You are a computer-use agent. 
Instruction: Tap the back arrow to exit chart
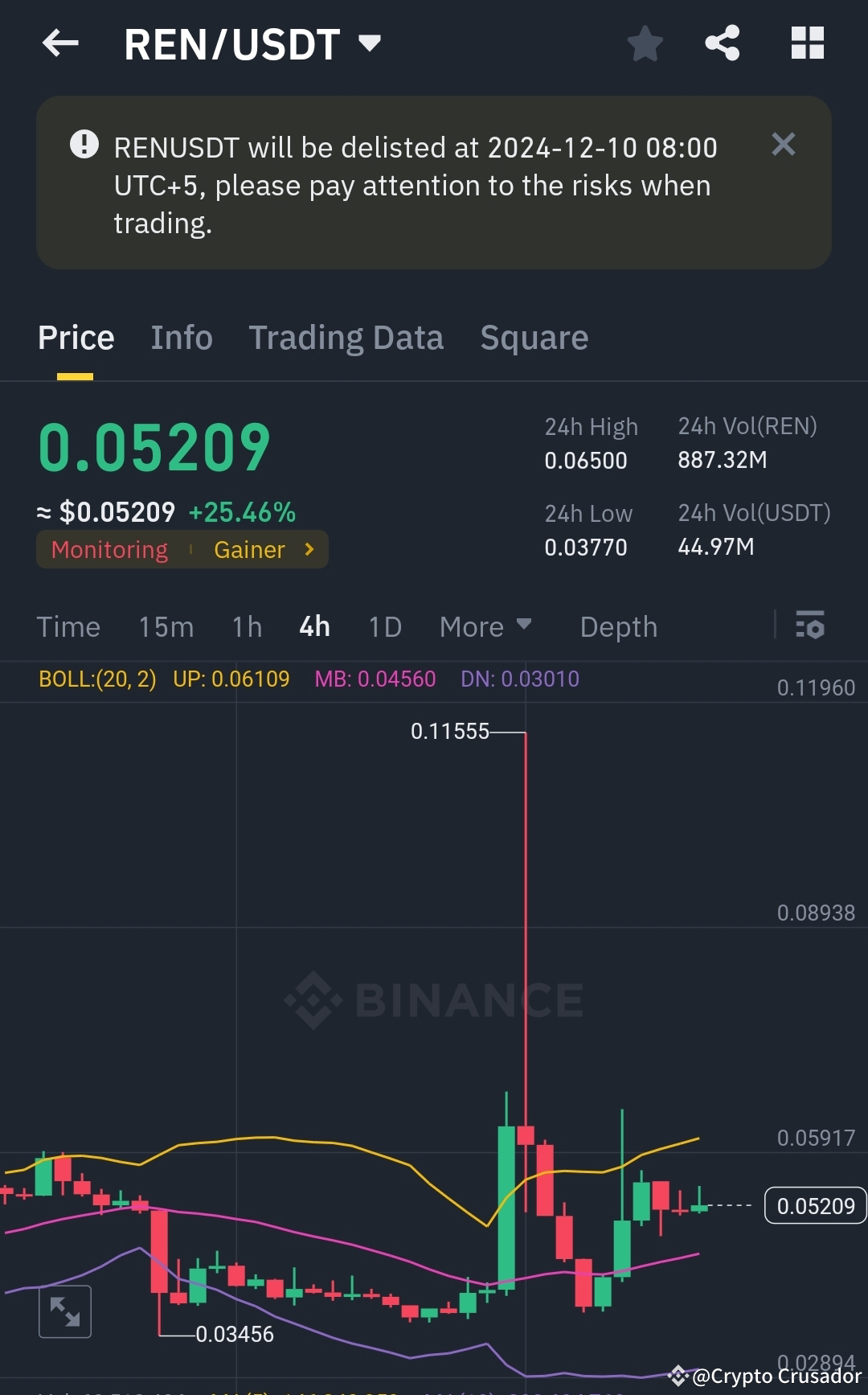coord(60,44)
